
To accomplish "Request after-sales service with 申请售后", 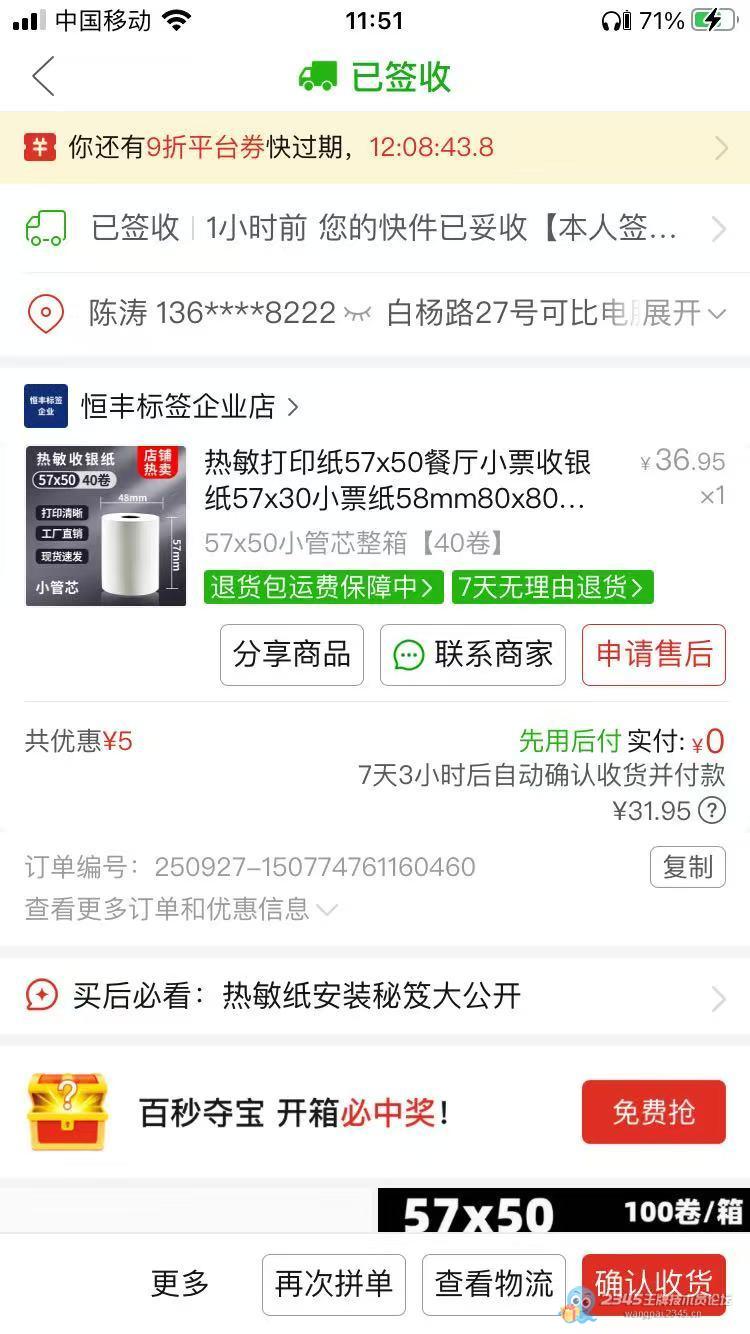I will click(654, 655).
